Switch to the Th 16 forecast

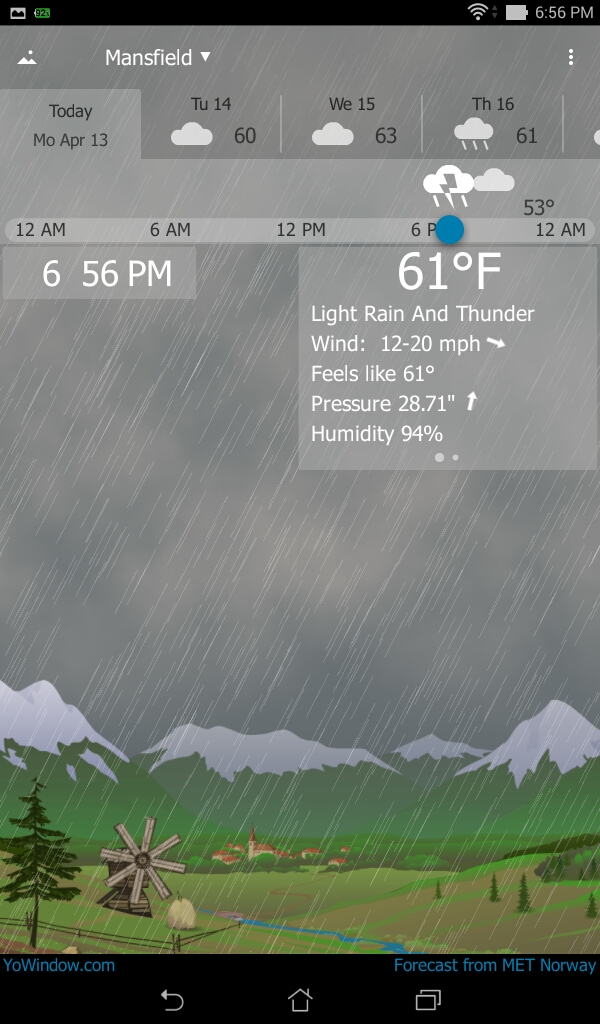493,124
